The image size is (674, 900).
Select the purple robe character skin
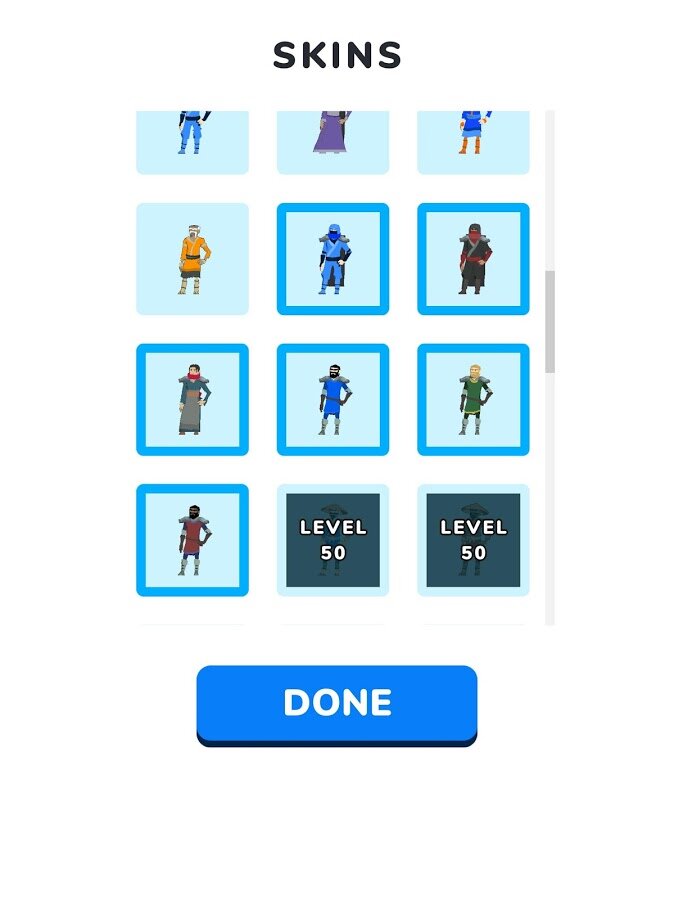(333, 140)
